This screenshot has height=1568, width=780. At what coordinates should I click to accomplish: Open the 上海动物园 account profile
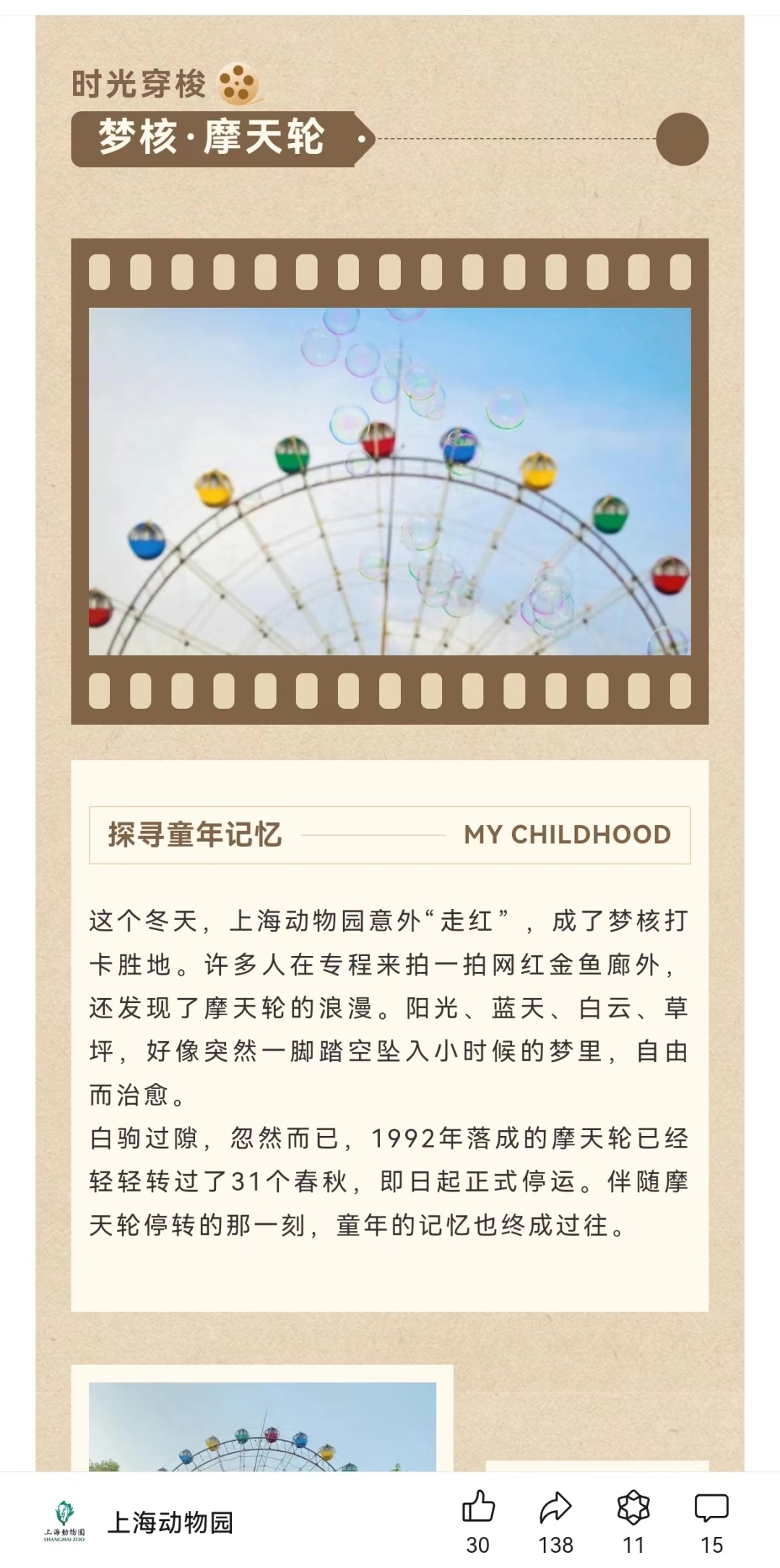pyautogui.click(x=170, y=1522)
